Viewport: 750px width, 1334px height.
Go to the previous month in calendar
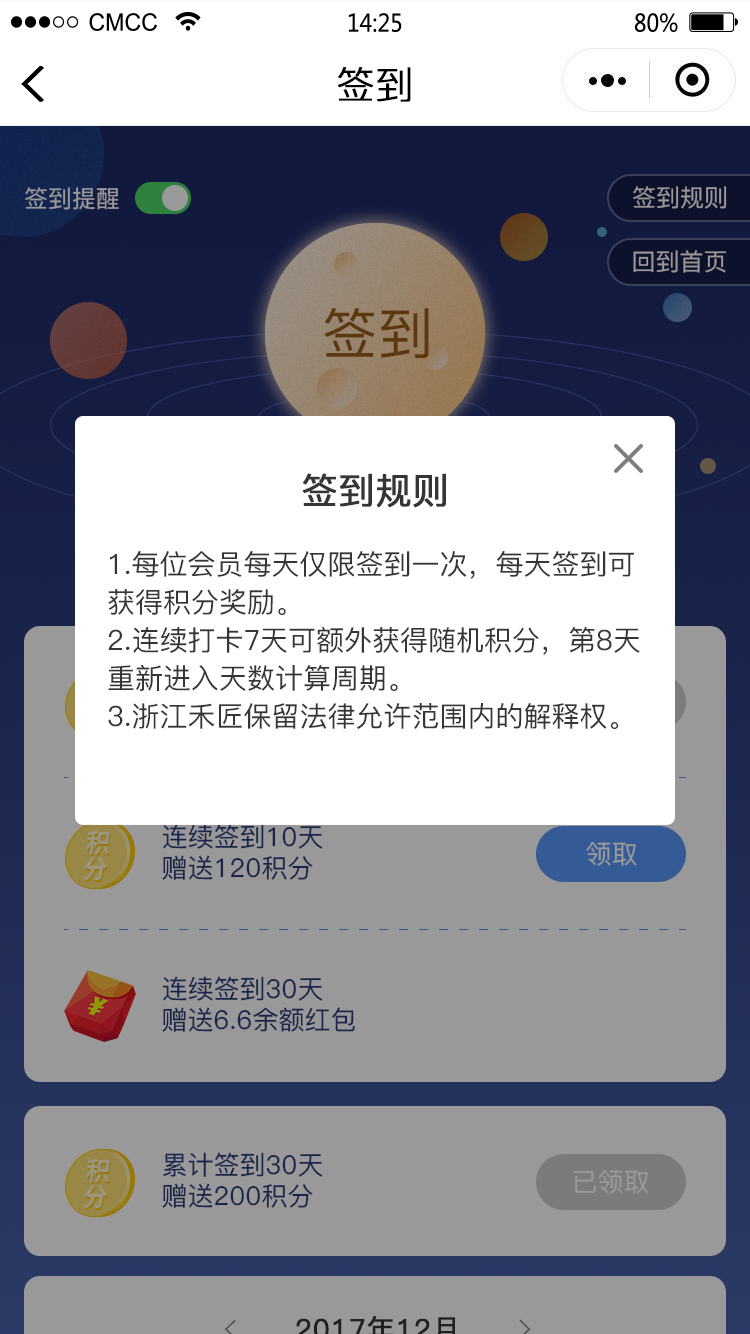[231, 1326]
